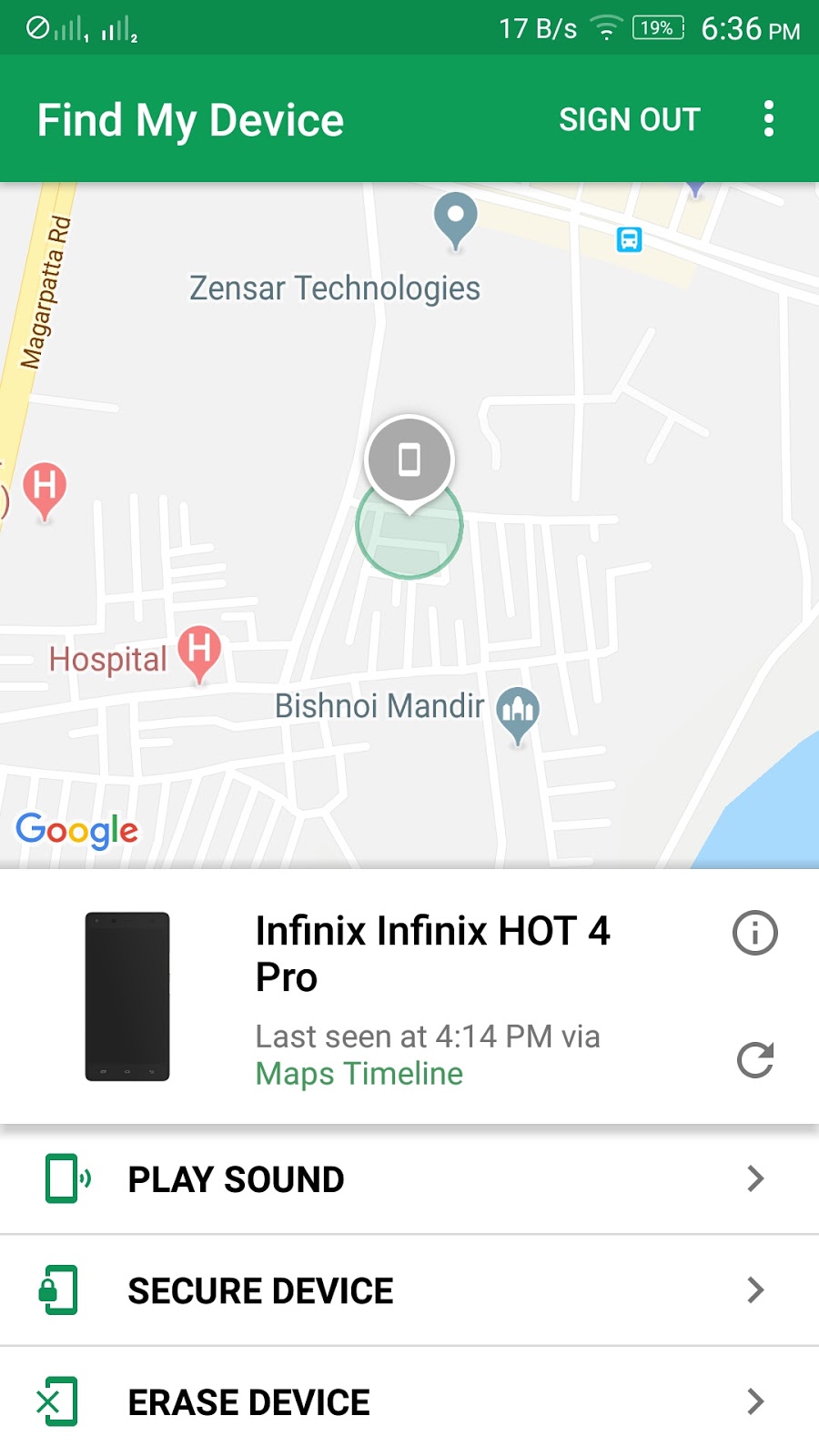819x1456 pixels.
Task: Tap the SIGN OUT button
Action: 629,119
